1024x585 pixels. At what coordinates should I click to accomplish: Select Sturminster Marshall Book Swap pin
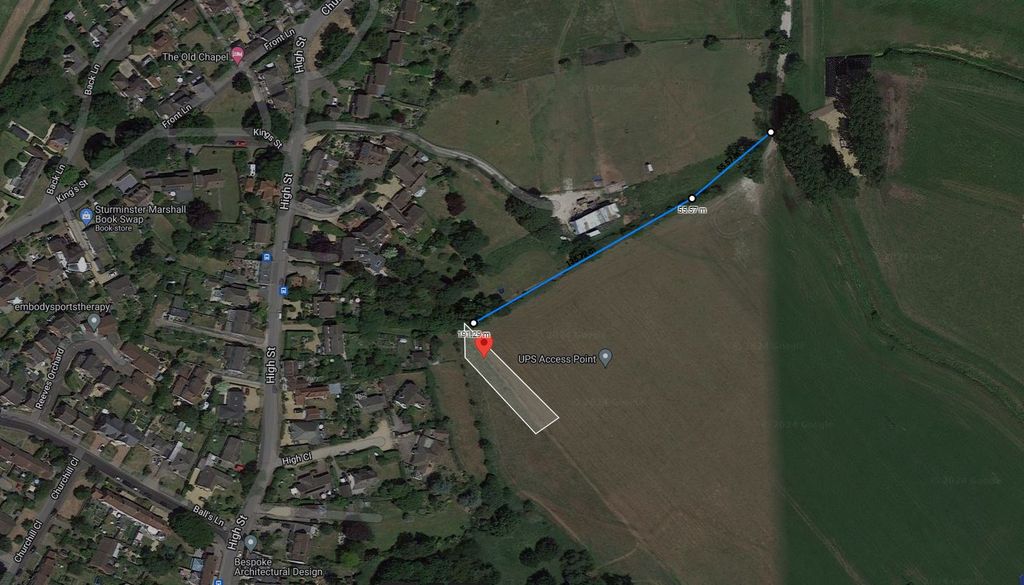click(x=87, y=211)
